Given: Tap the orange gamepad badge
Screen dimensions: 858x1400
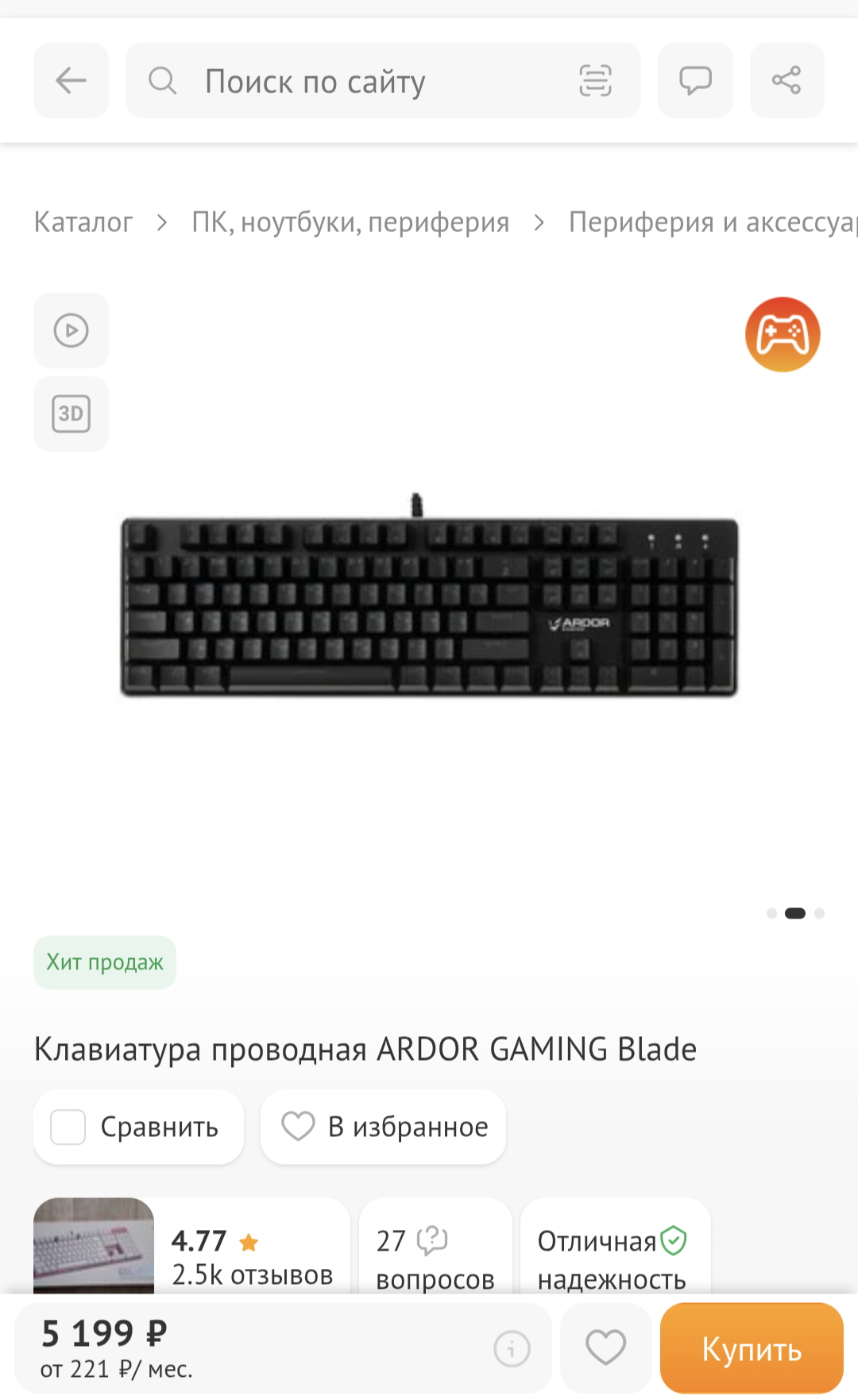Looking at the screenshot, I should tap(783, 335).
